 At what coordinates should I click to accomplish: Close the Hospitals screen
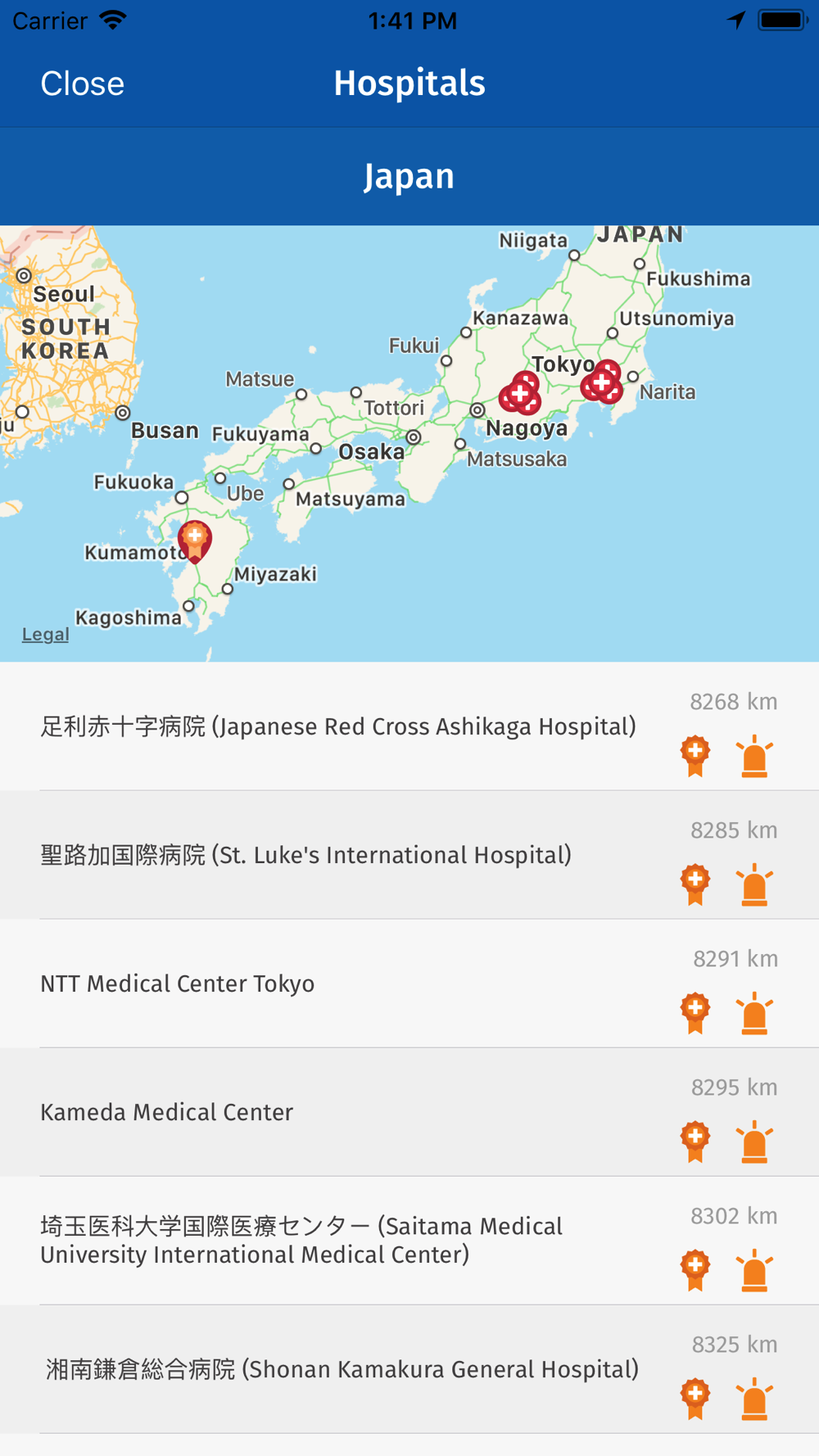[83, 84]
